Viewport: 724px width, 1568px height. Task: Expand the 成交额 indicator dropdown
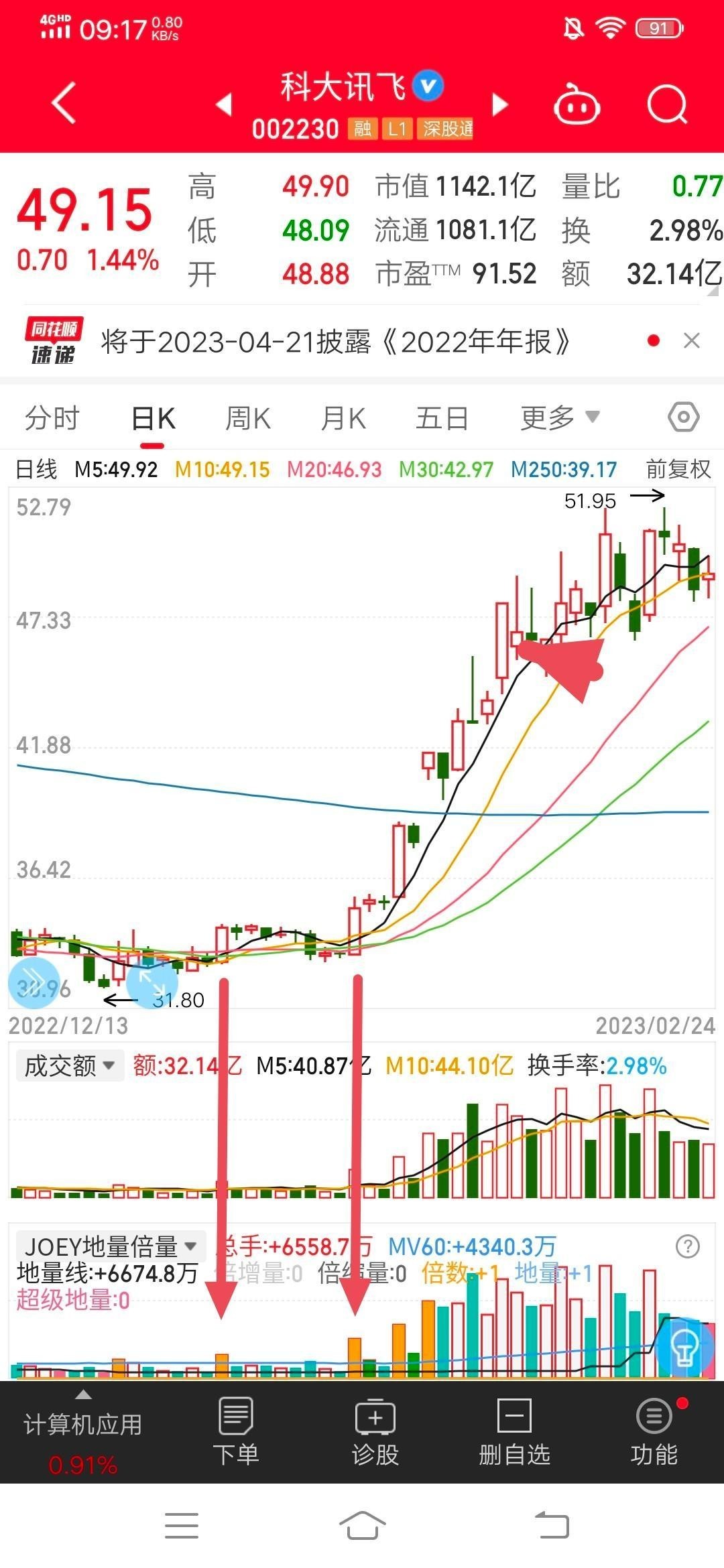pyautogui.click(x=70, y=1065)
